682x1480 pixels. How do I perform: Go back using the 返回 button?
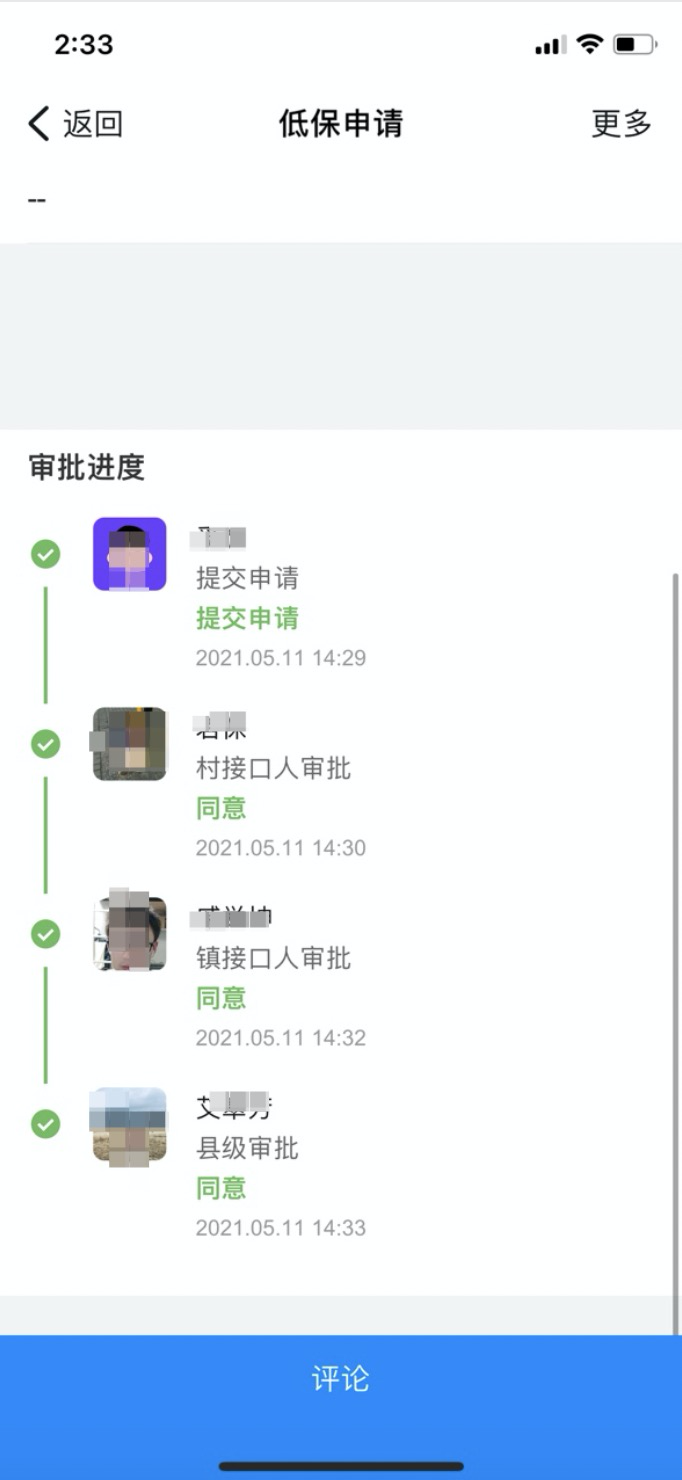(75, 124)
